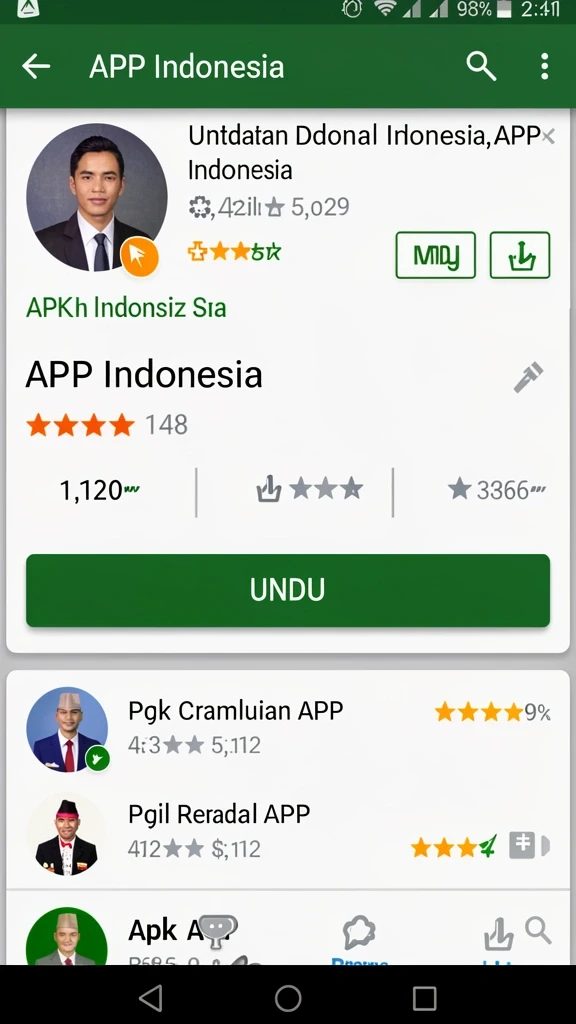Open search in the app bar
Screen dimensions: 576x1024
pos(481,67)
